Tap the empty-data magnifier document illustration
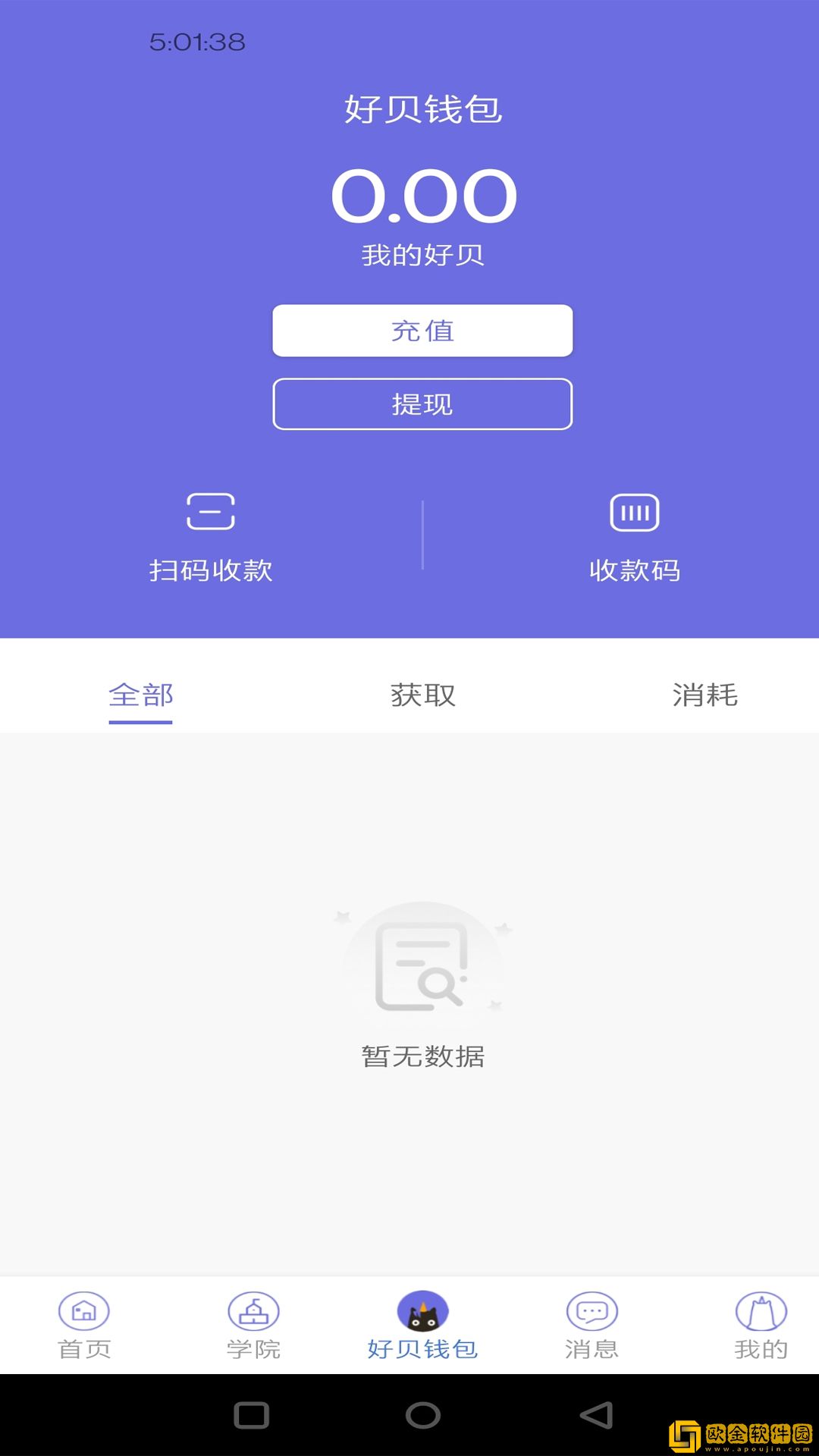Screen dimensions: 819x1456 [x=422, y=963]
